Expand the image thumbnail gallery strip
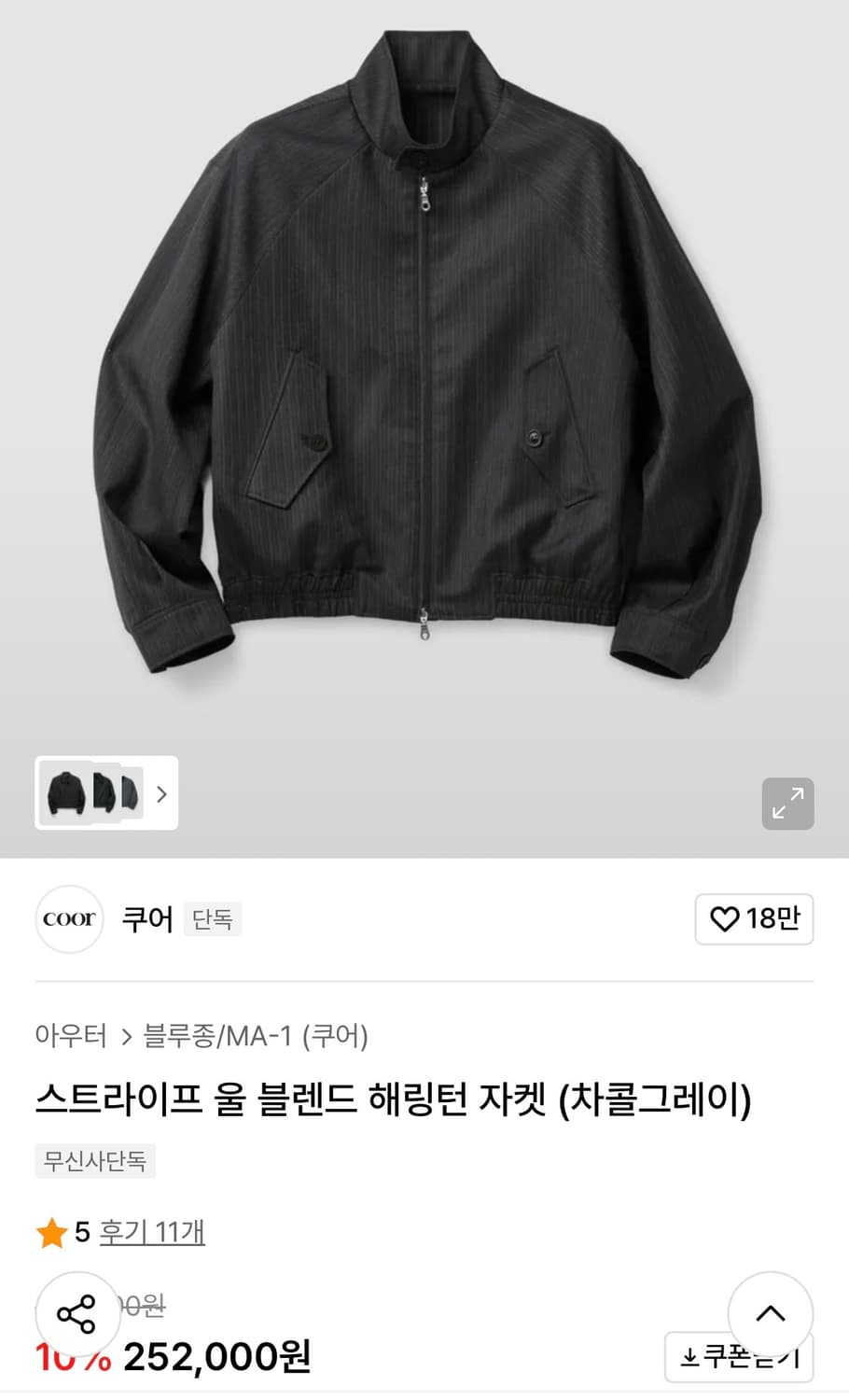This screenshot has height=1400, width=849. (x=105, y=793)
